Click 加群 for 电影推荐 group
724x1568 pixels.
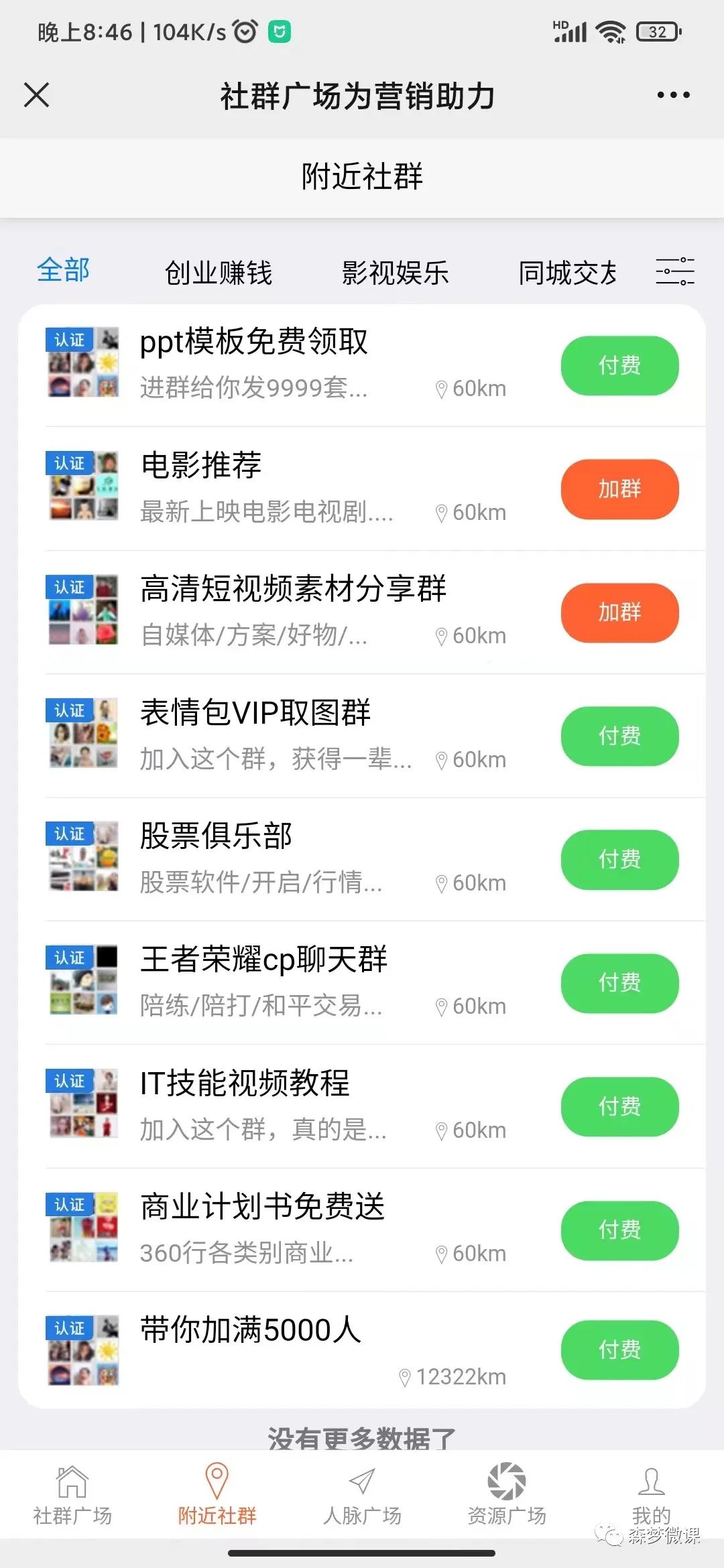(618, 489)
